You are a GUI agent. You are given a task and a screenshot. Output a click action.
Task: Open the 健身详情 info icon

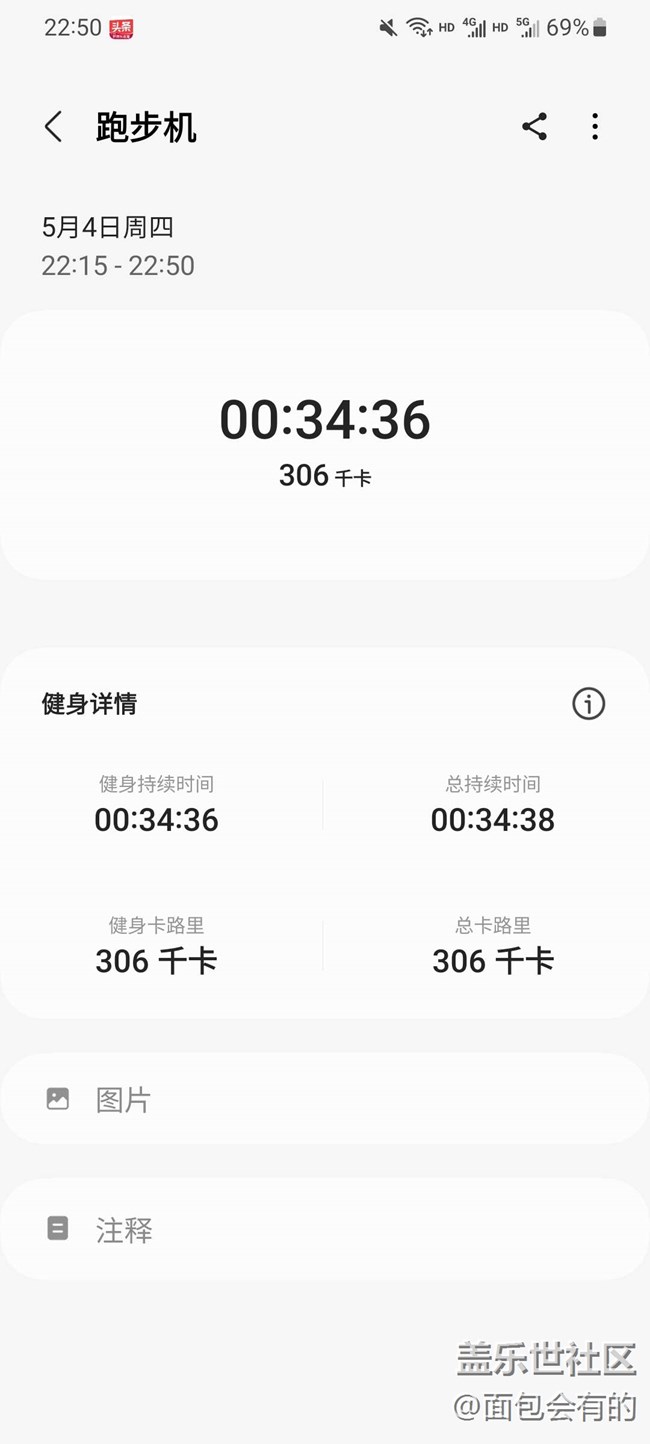(x=588, y=704)
